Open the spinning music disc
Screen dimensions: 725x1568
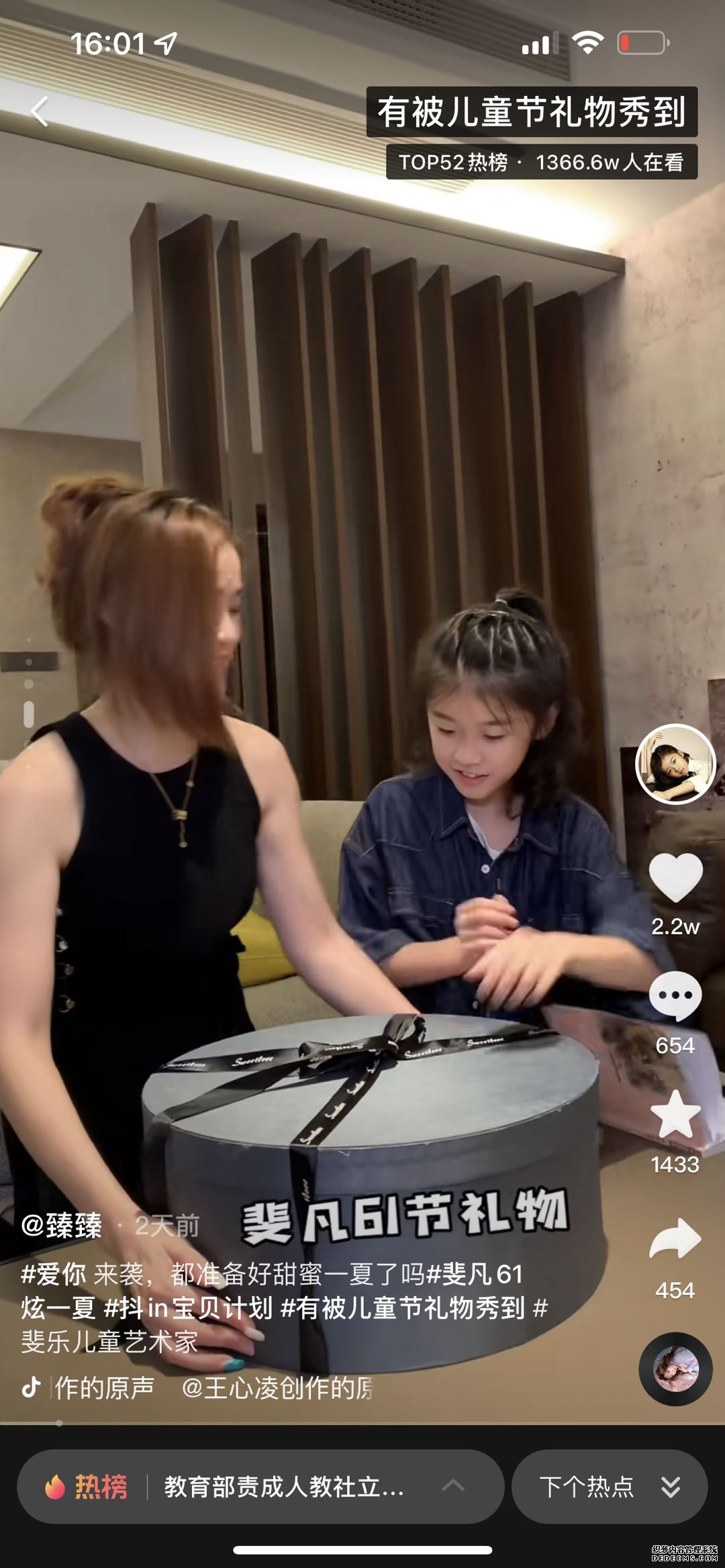(x=675, y=1369)
